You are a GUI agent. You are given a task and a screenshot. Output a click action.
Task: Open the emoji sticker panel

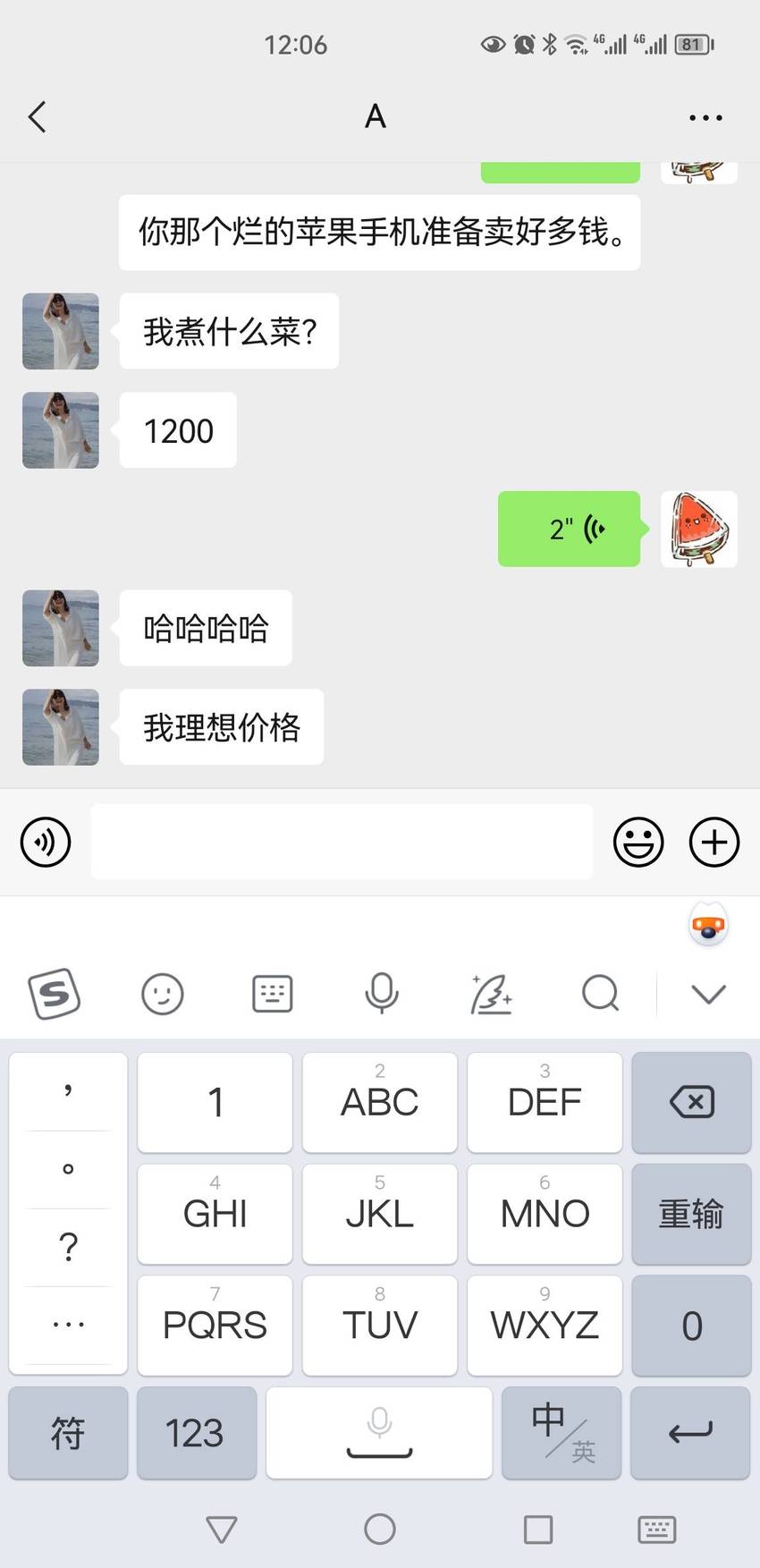[638, 842]
